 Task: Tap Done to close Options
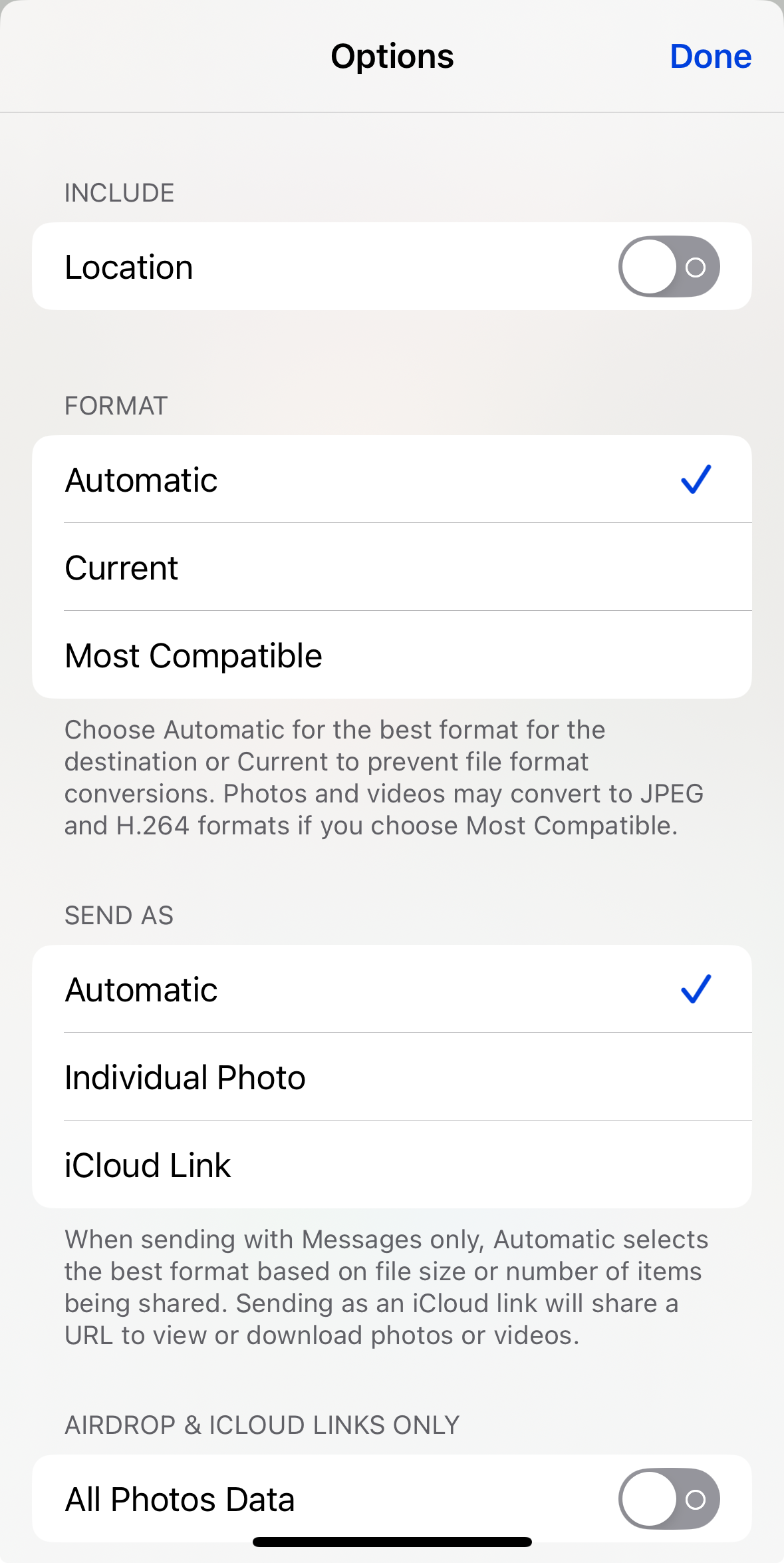tap(710, 57)
